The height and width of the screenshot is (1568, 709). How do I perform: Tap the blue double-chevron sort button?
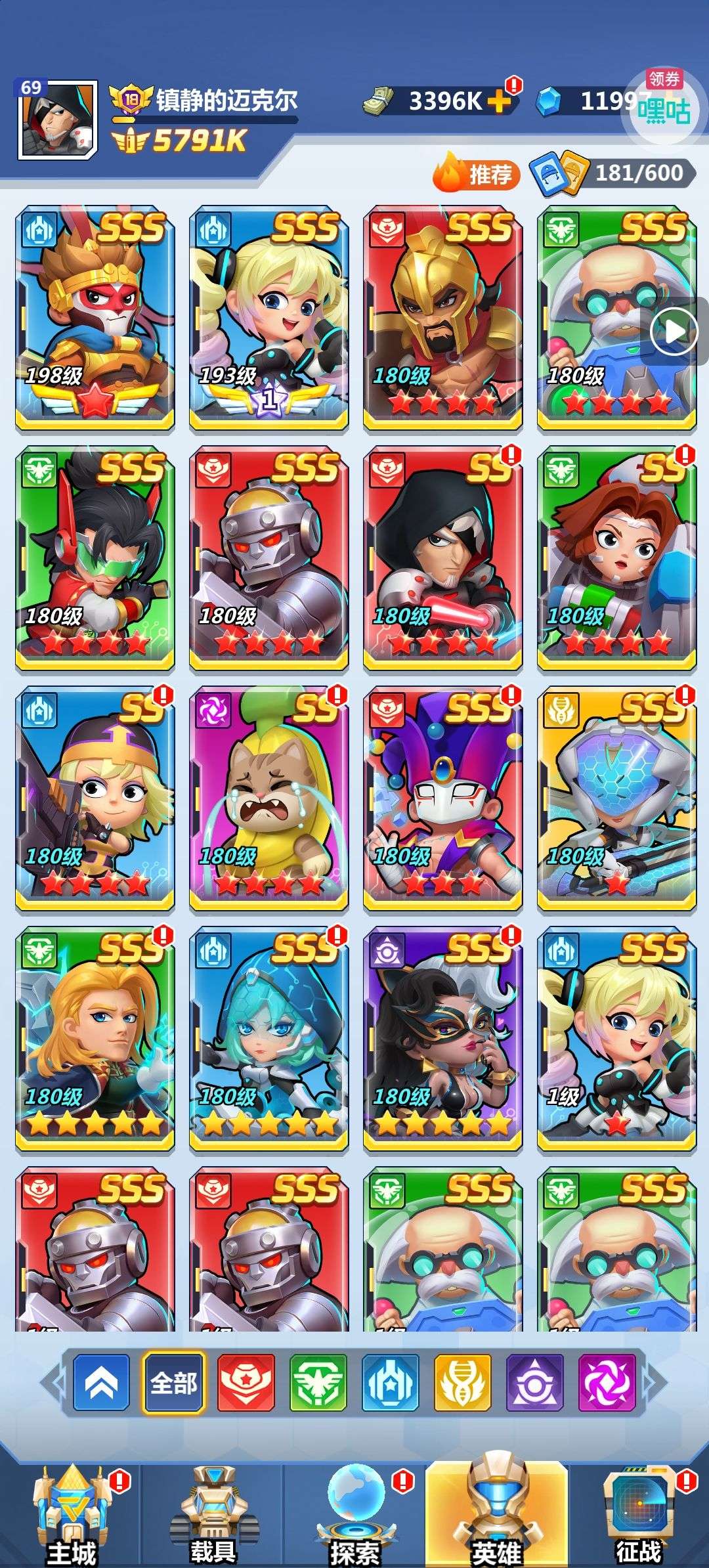tap(102, 1383)
